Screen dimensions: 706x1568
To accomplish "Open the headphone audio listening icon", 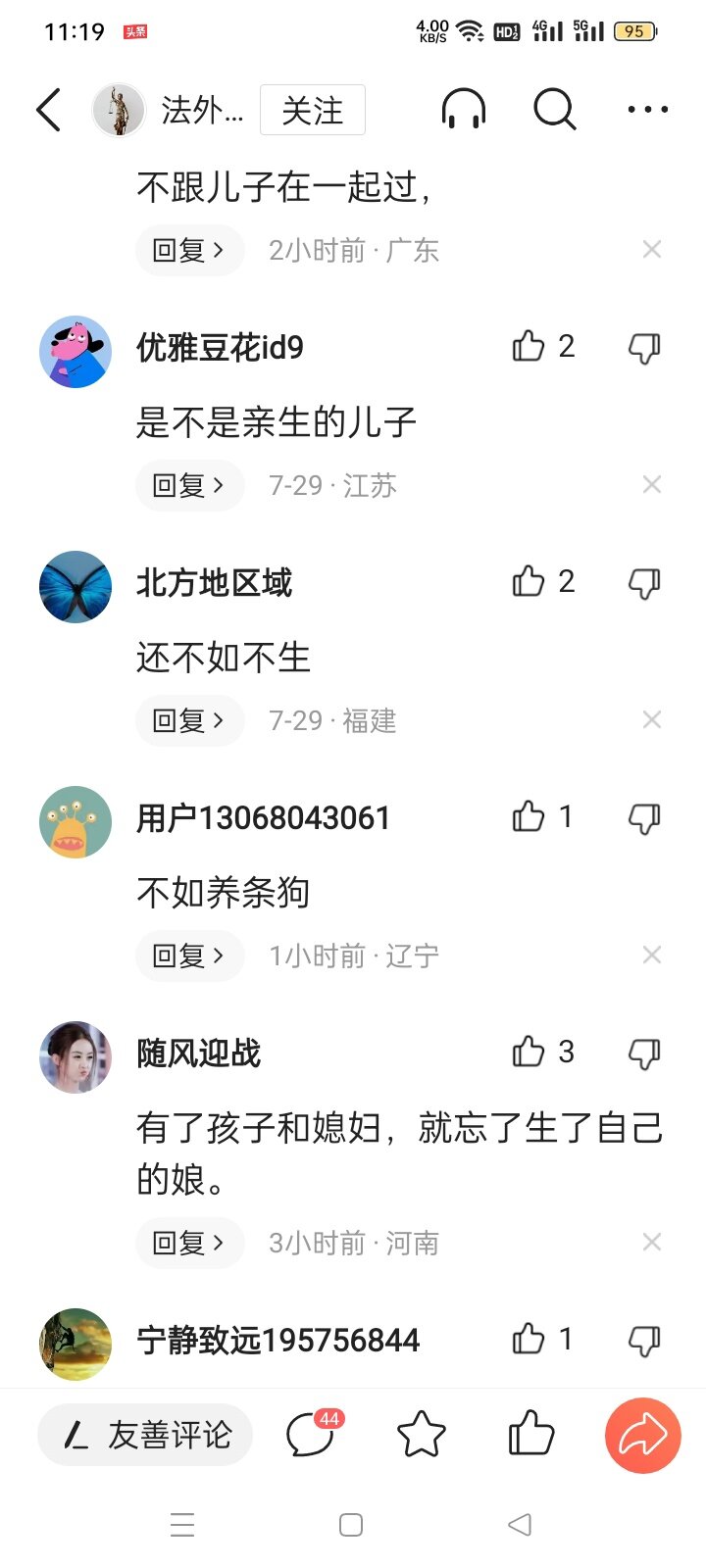I will click(463, 109).
